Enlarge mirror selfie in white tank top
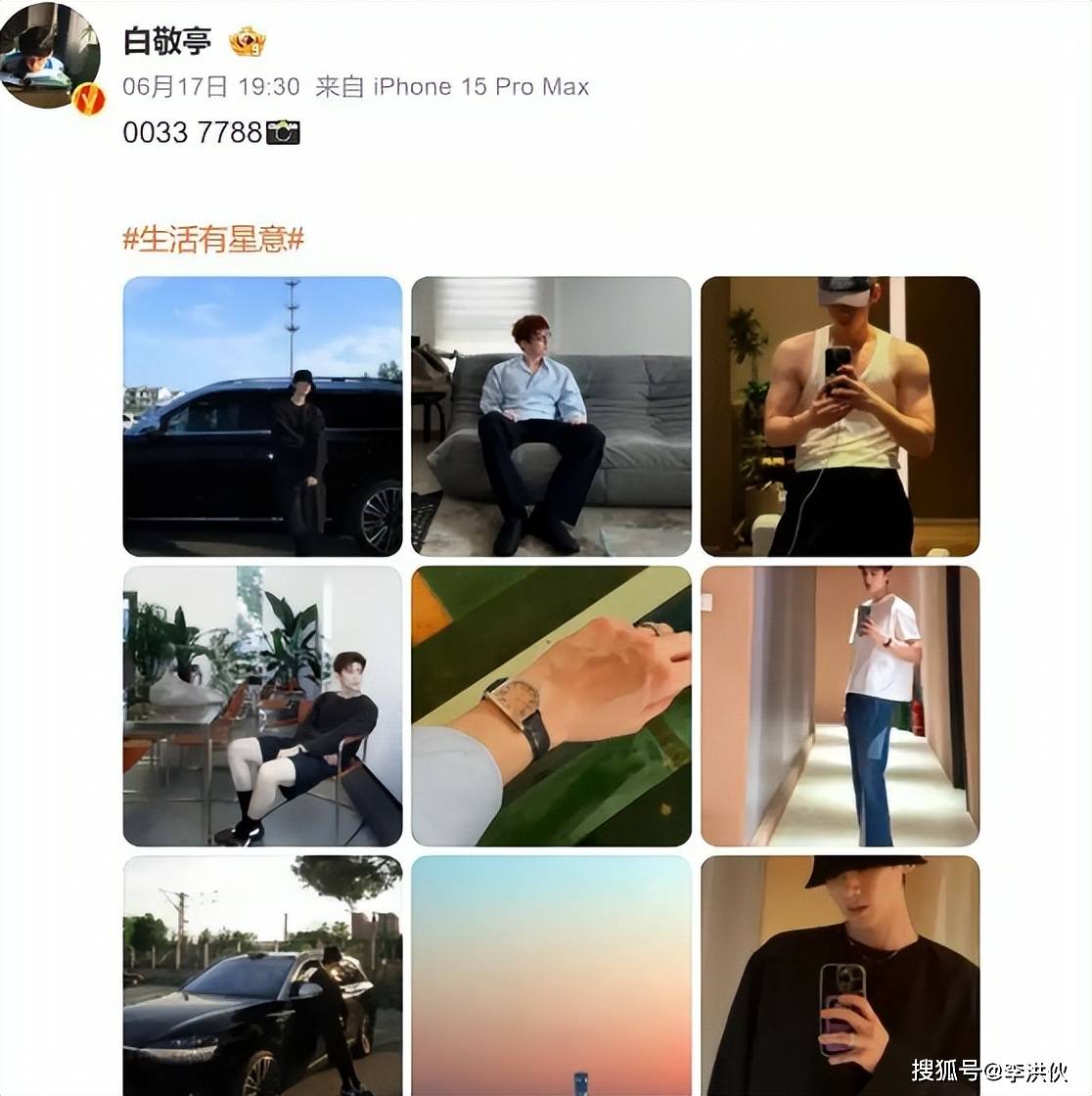 (840, 416)
